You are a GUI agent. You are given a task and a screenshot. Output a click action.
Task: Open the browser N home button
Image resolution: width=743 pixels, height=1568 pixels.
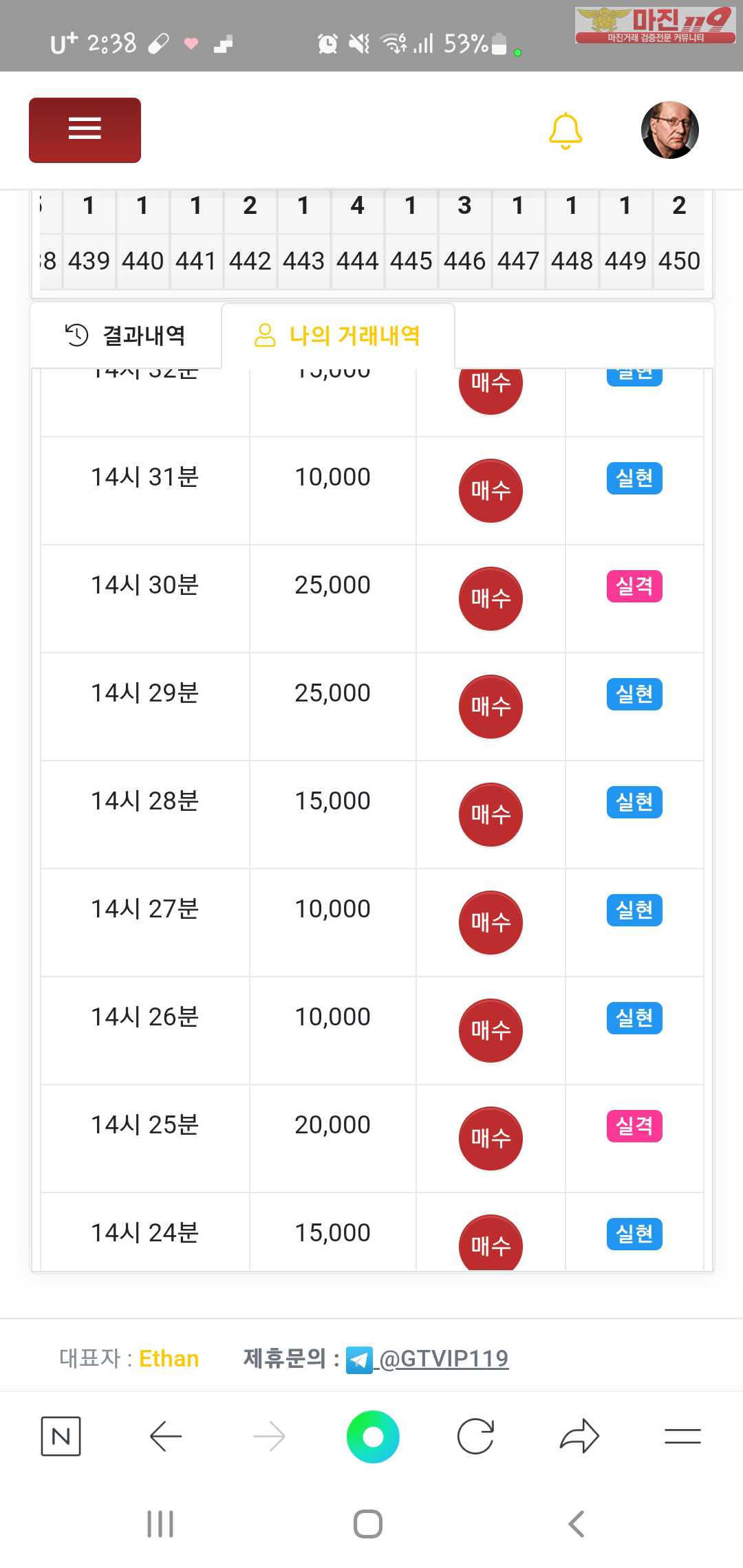(61, 1436)
